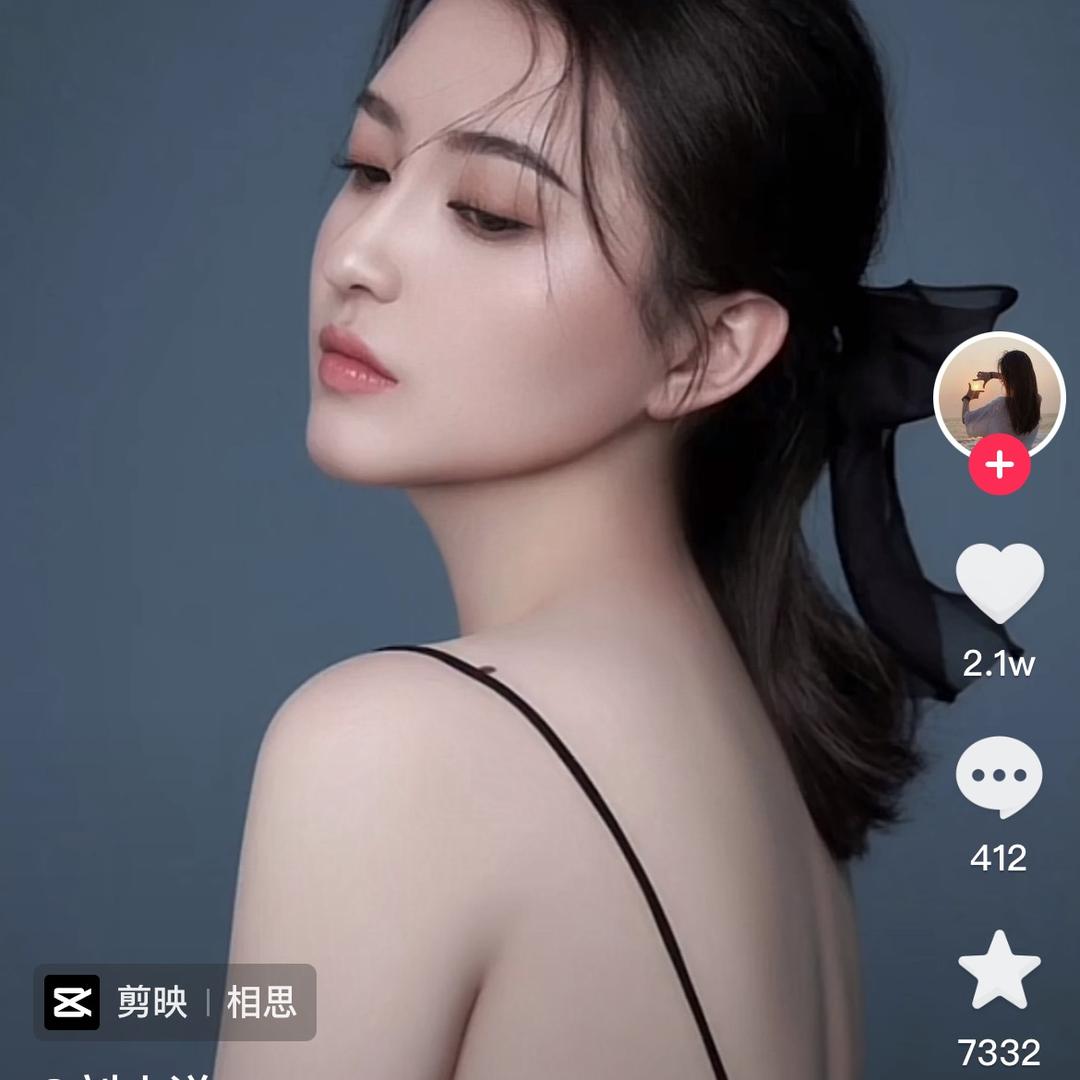Save this video to favorites

click(999, 970)
